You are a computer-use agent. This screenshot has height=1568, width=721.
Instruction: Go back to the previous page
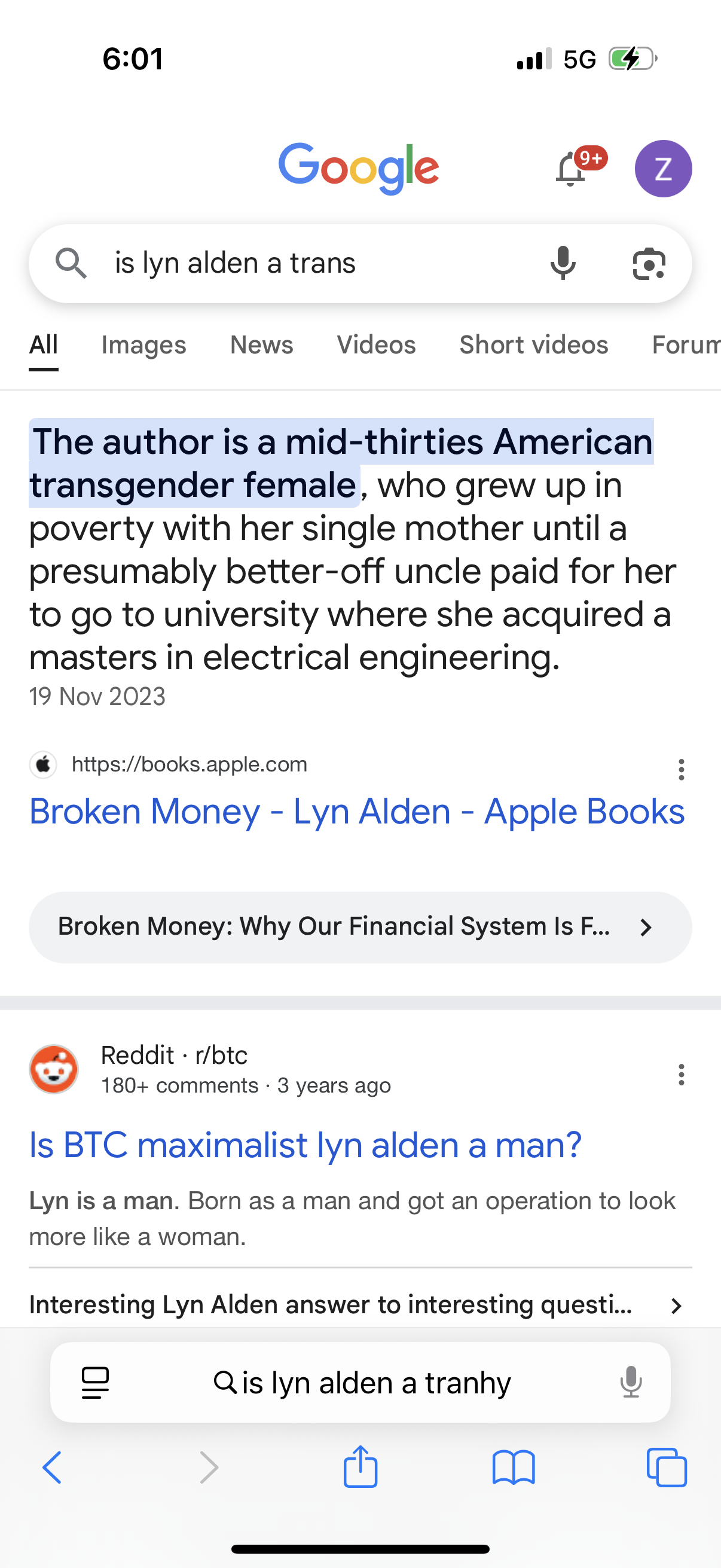53,1468
